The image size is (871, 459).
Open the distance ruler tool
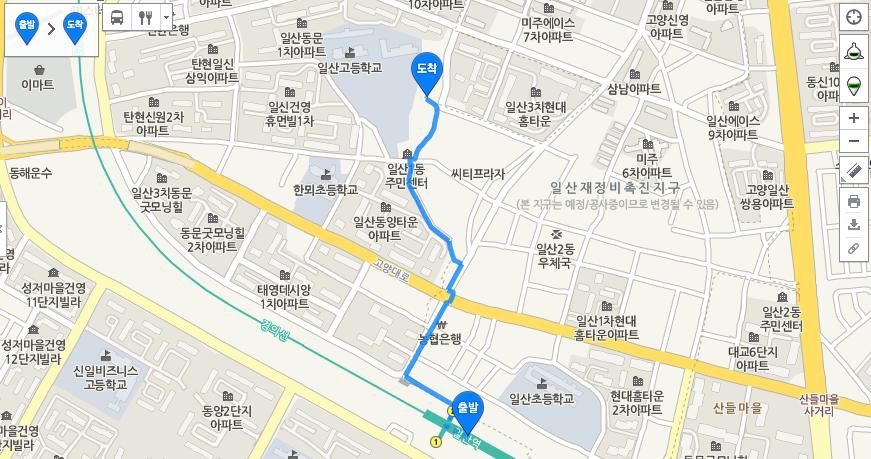853,171
